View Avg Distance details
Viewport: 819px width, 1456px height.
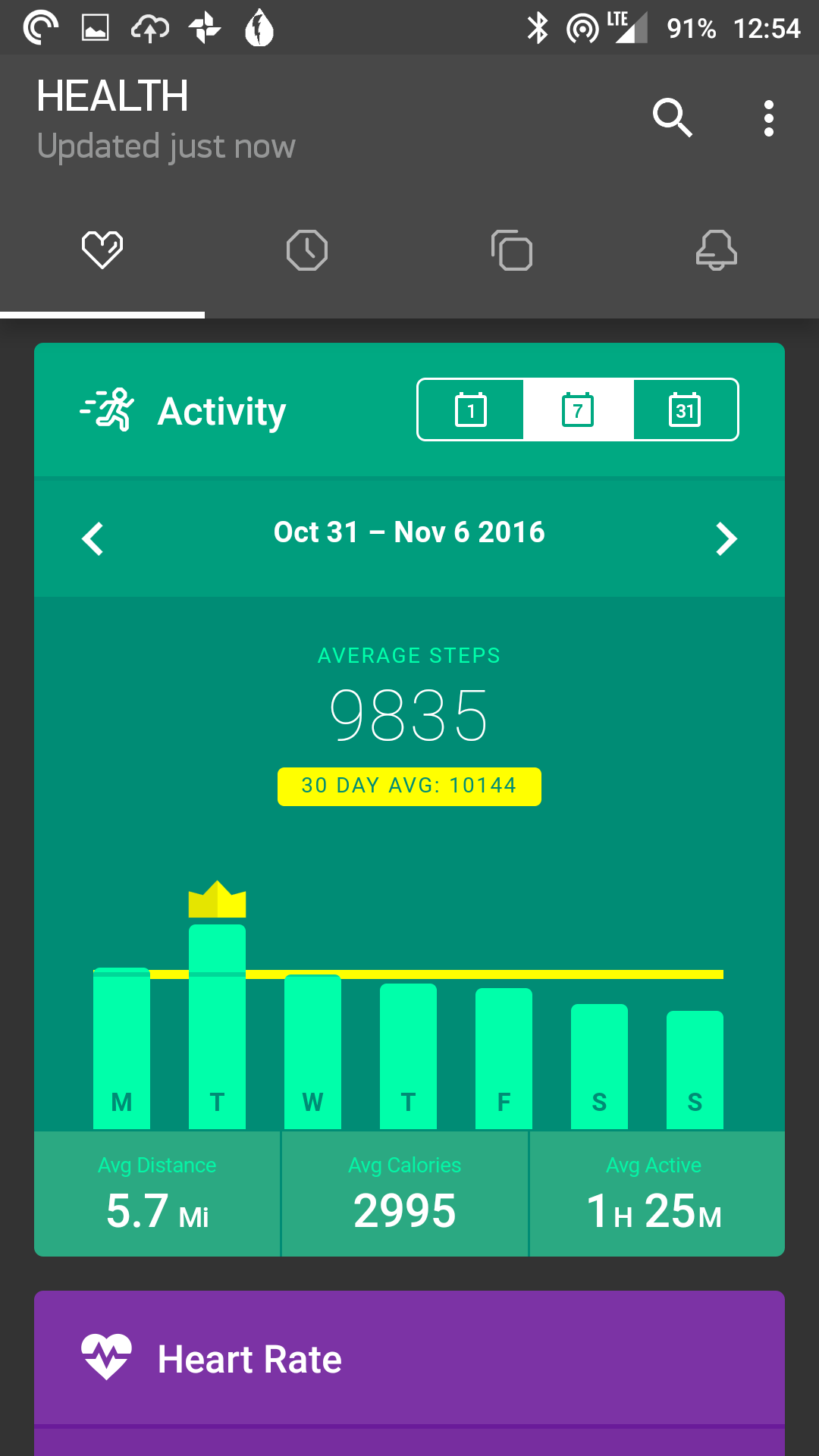coord(157,1194)
